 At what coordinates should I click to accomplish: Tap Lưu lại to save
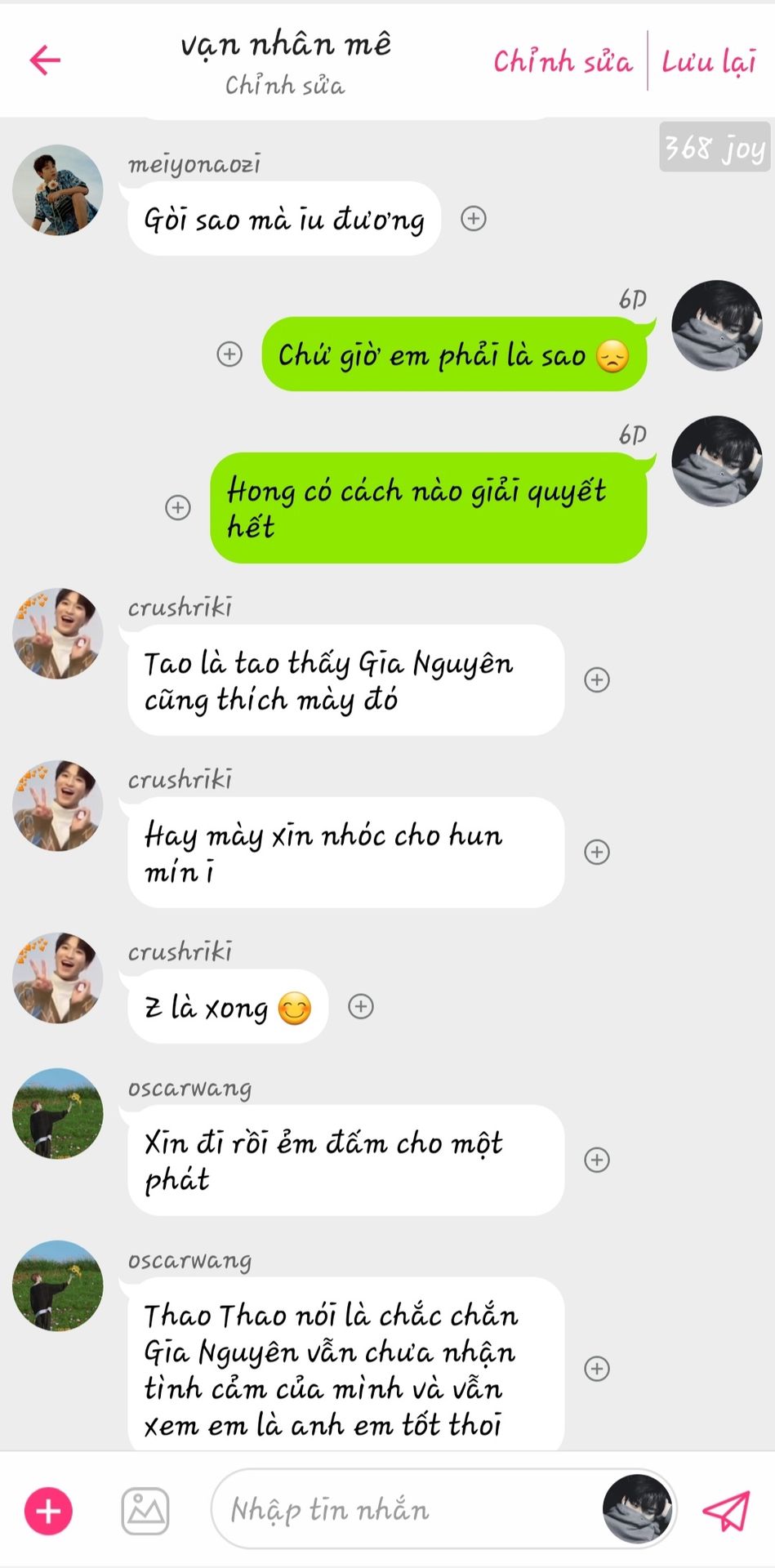tap(708, 61)
